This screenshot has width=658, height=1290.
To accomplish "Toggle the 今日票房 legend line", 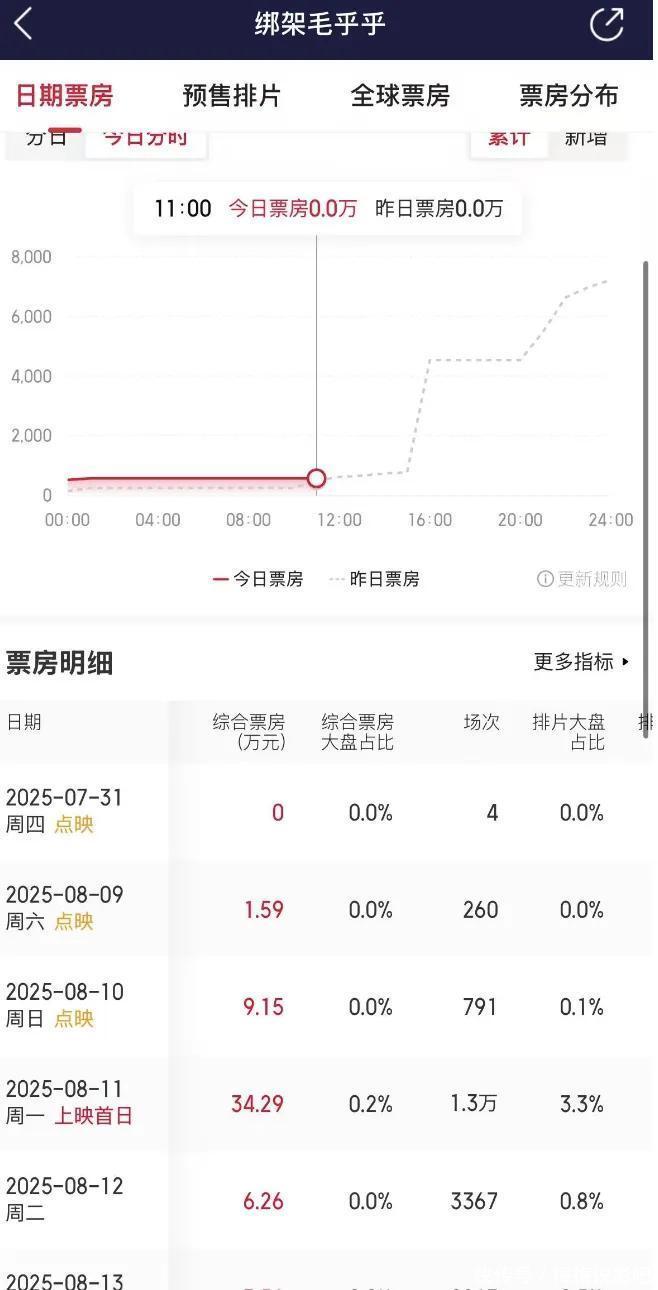I will (x=258, y=579).
